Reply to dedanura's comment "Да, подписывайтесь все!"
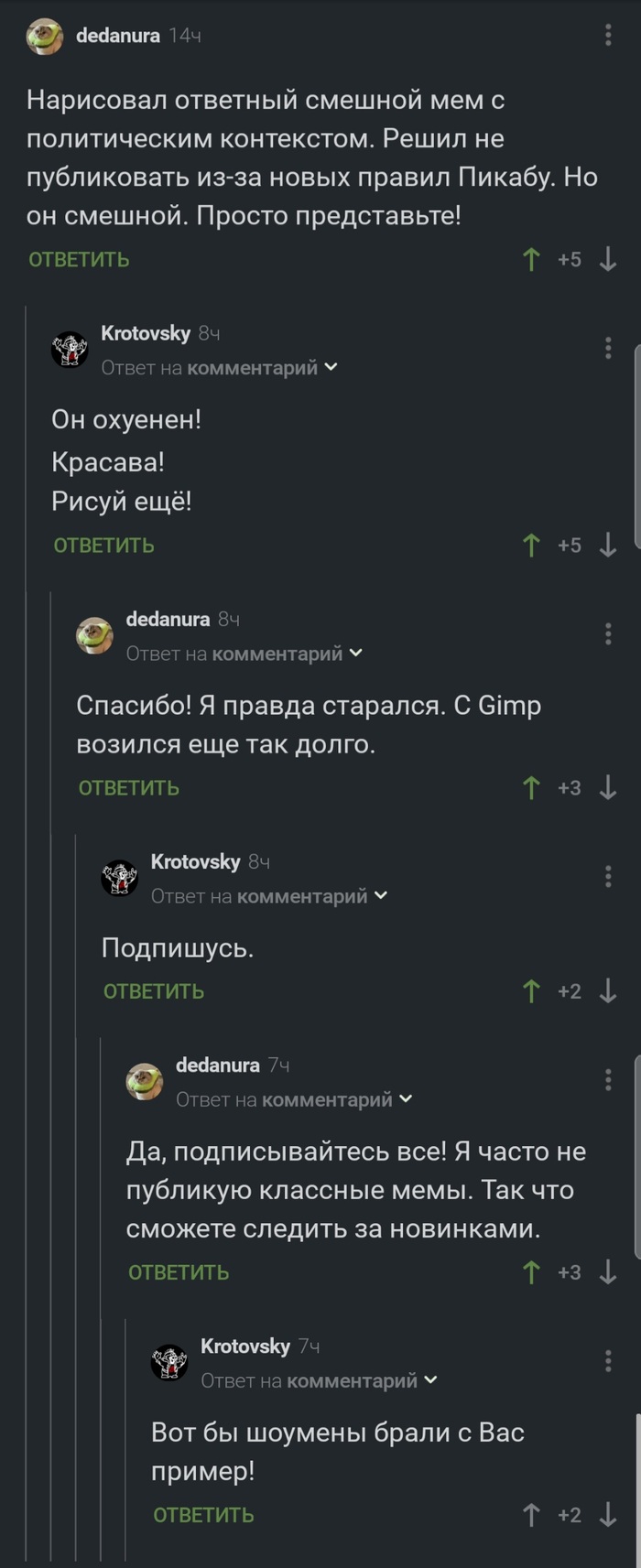The width and height of the screenshot is (641, 1568). 179,1272
